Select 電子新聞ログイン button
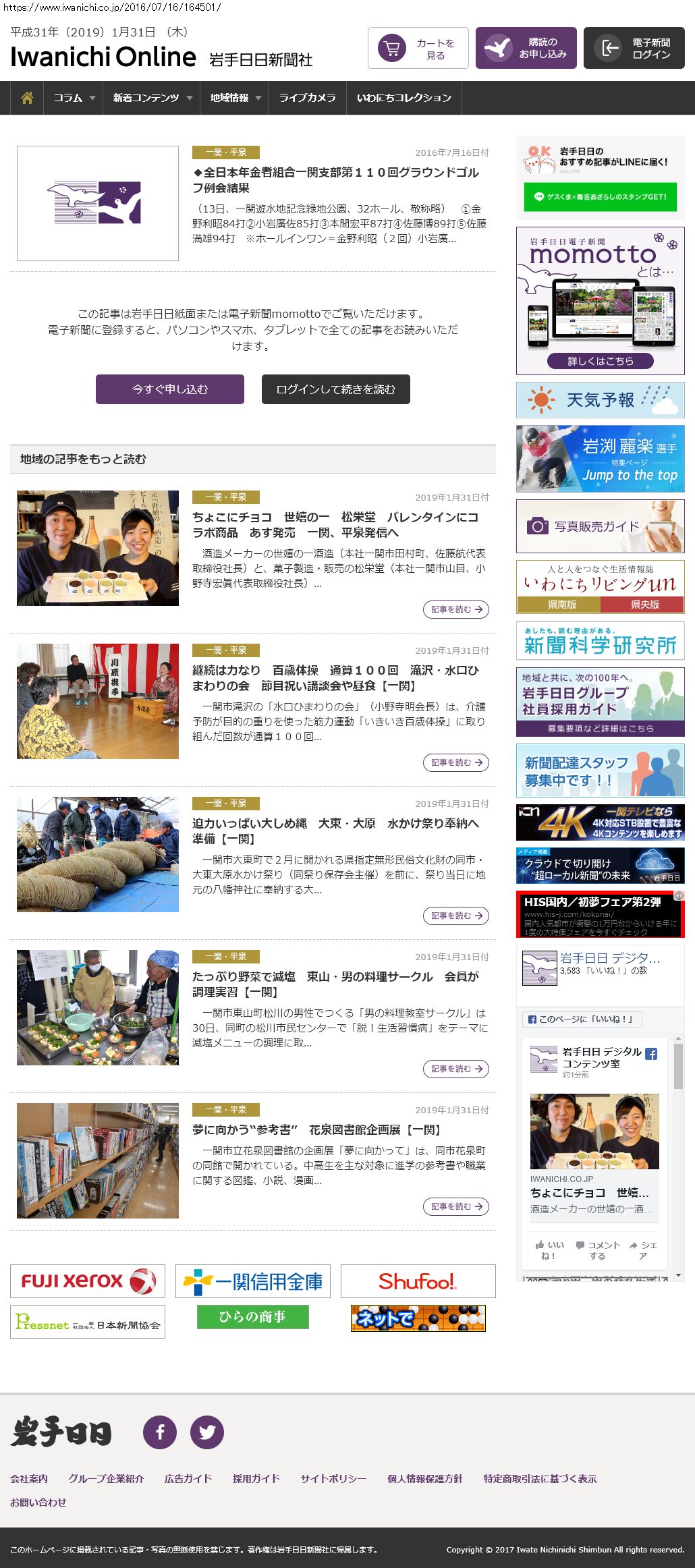This screenshot has height=1568, width=695. coord(634,48)
